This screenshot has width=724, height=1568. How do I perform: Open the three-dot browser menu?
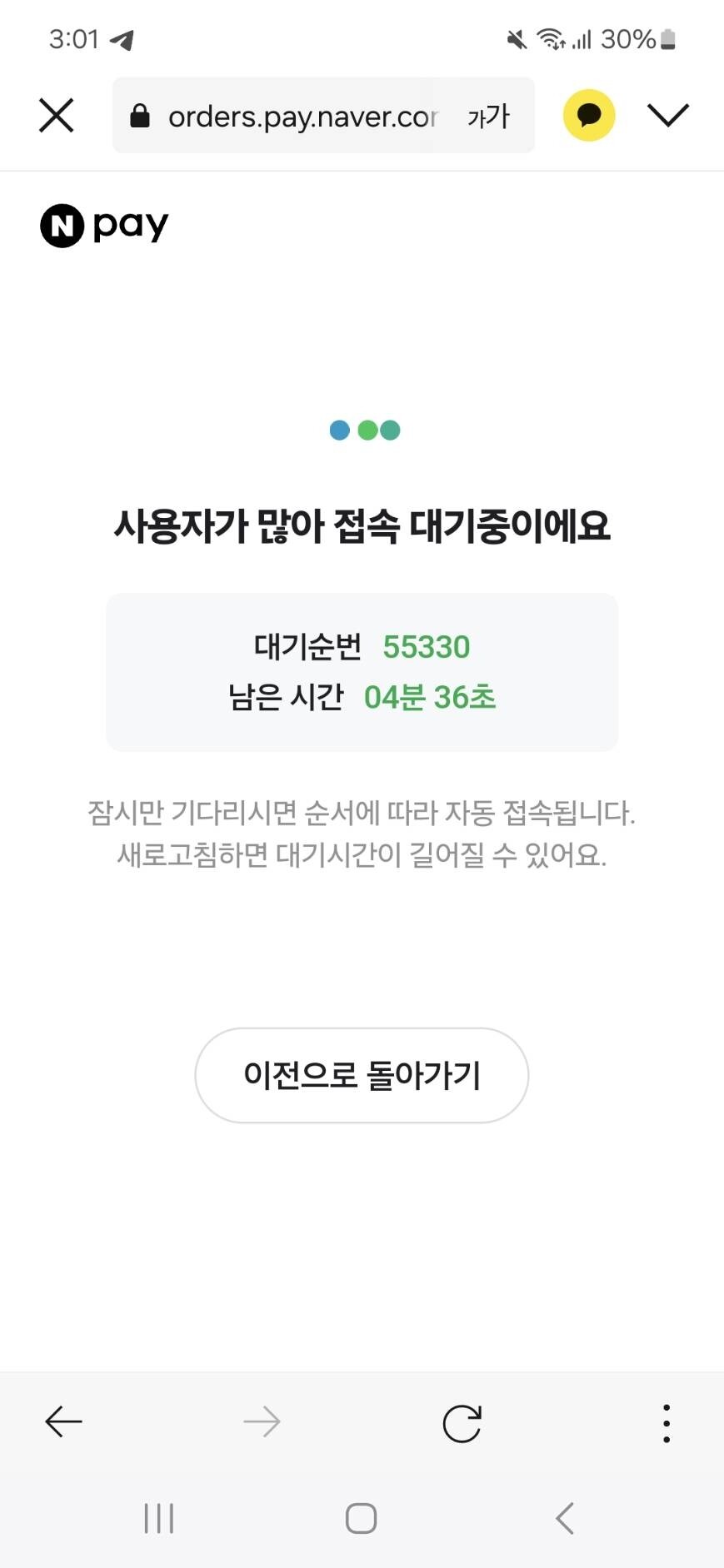[667, 1422]
